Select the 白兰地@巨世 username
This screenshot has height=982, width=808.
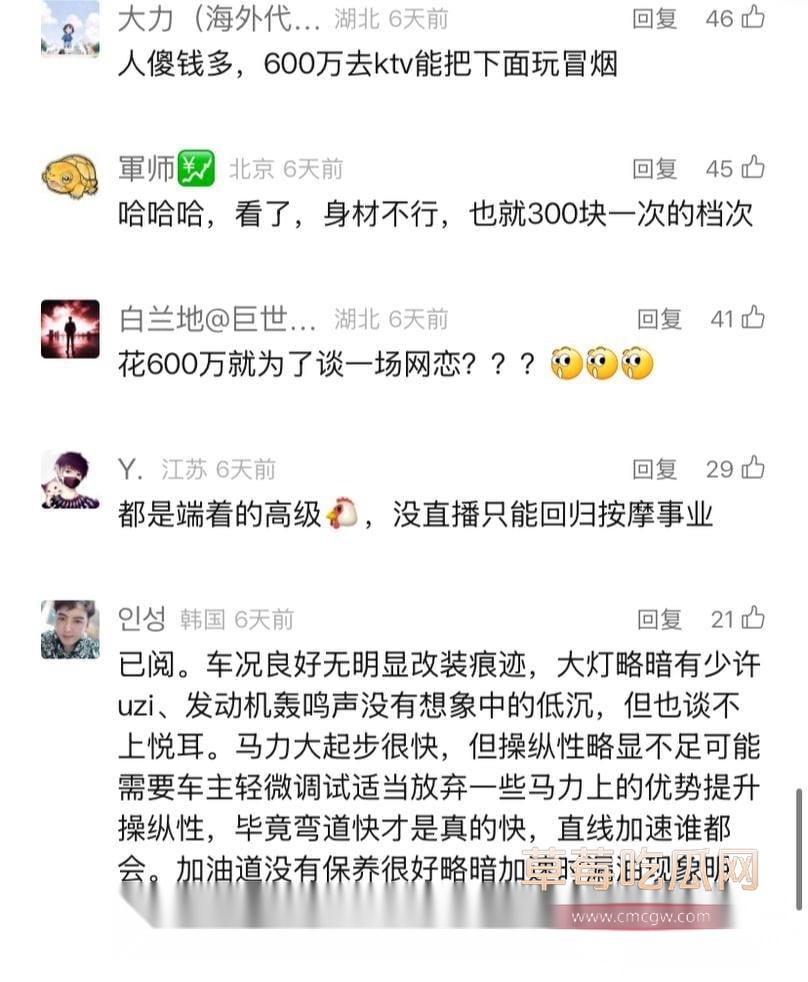tap(210, 320)
